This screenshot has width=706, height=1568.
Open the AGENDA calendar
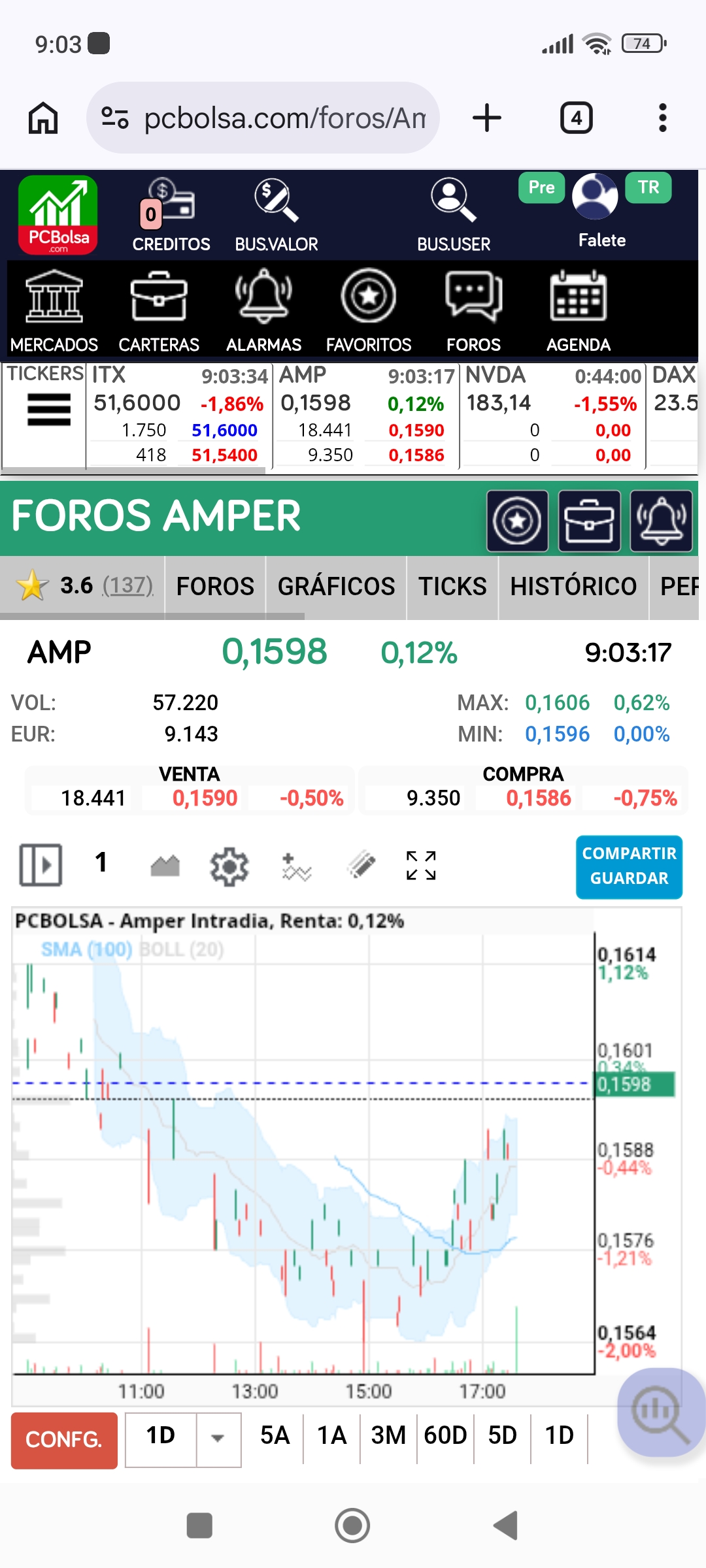pos(579,310)
